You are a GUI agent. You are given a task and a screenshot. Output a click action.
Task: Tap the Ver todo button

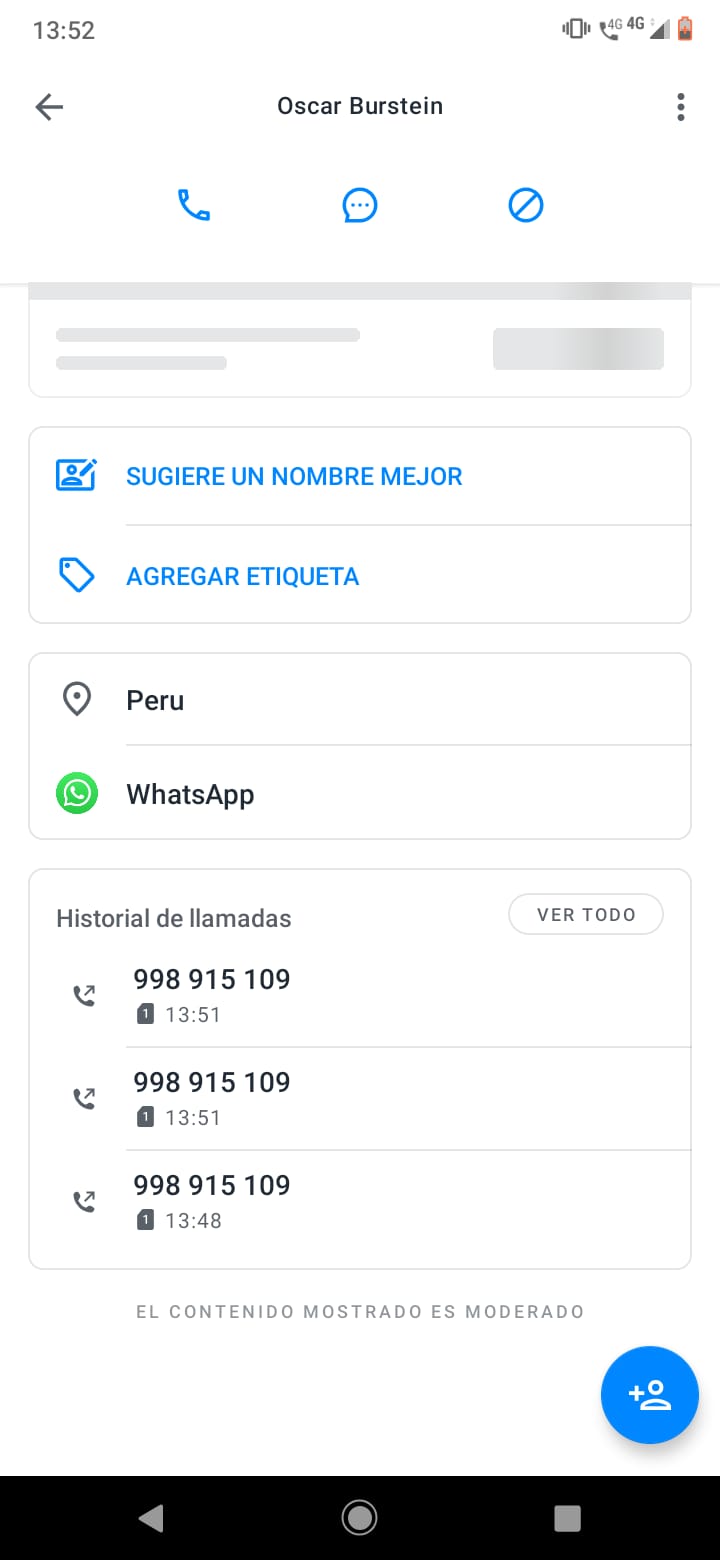[x=586, y=914]
